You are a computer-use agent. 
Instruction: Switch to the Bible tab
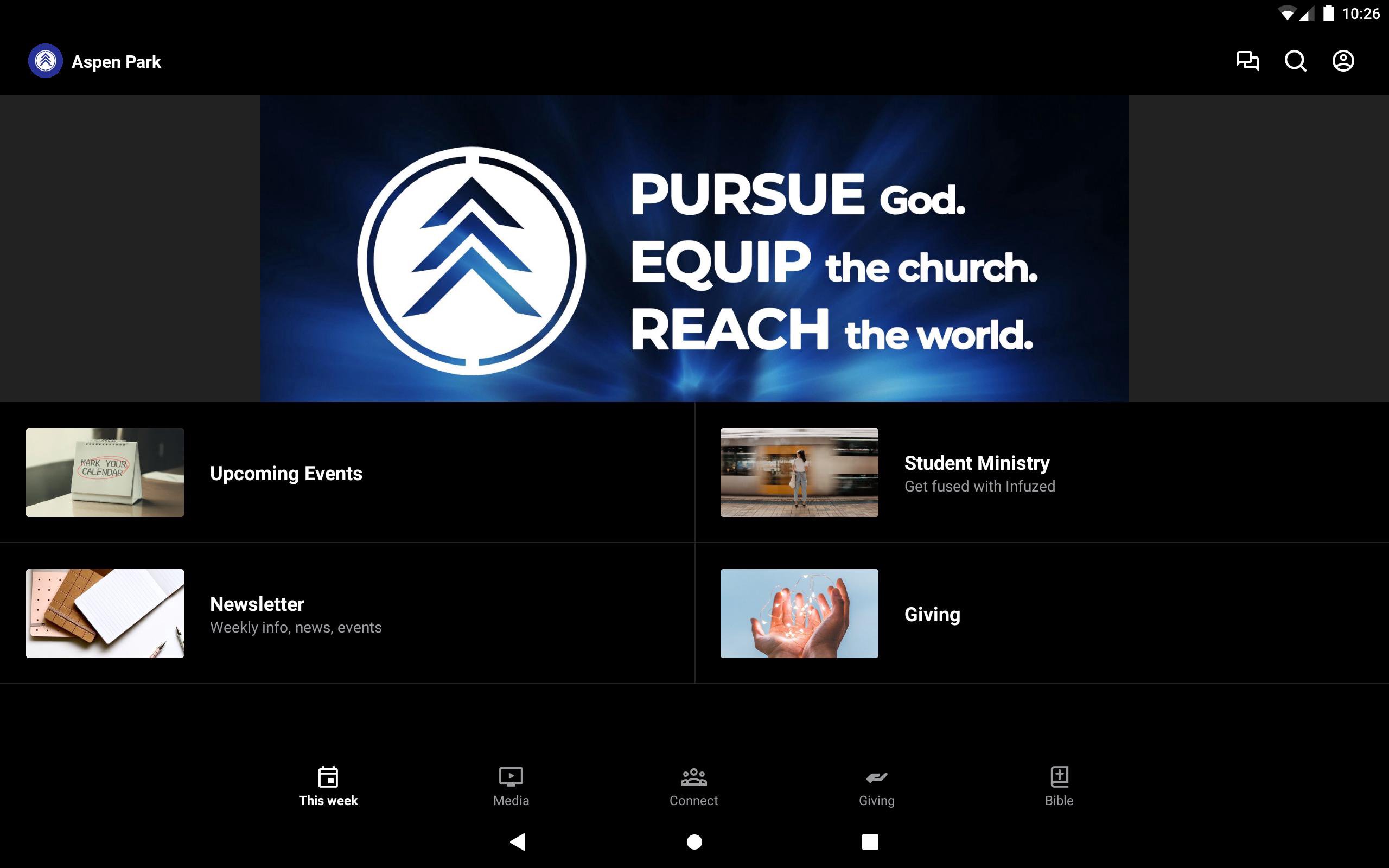tap(1059, 786)
